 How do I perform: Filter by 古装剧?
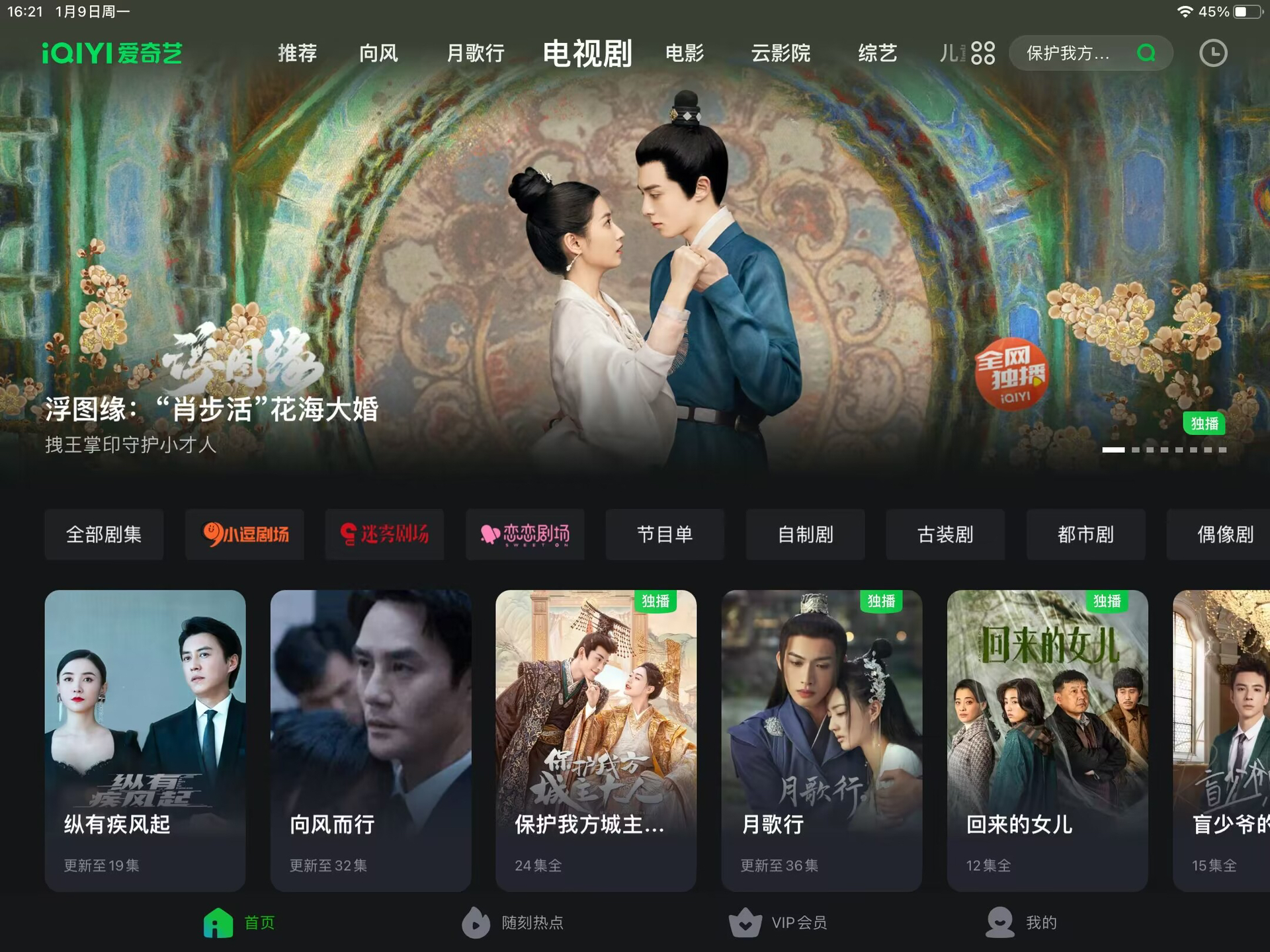[x=945, y=534]
